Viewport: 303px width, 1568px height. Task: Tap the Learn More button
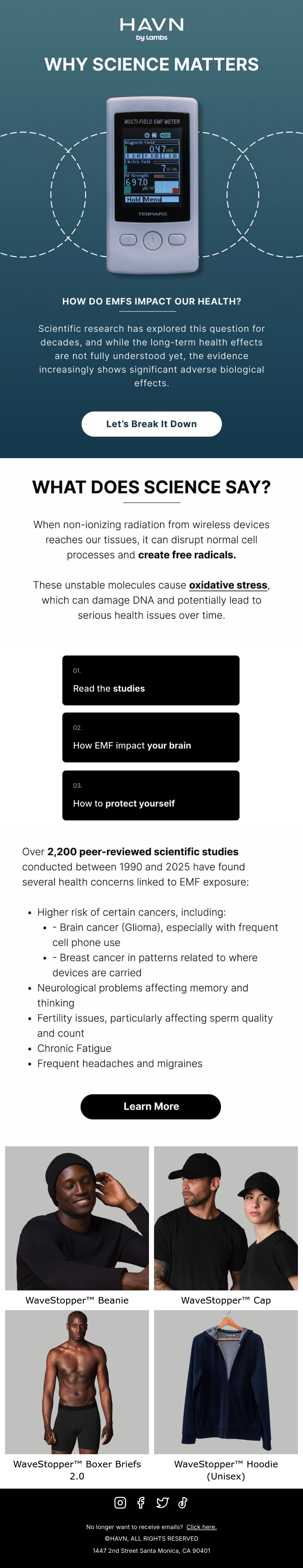(x=151, y=1107)
